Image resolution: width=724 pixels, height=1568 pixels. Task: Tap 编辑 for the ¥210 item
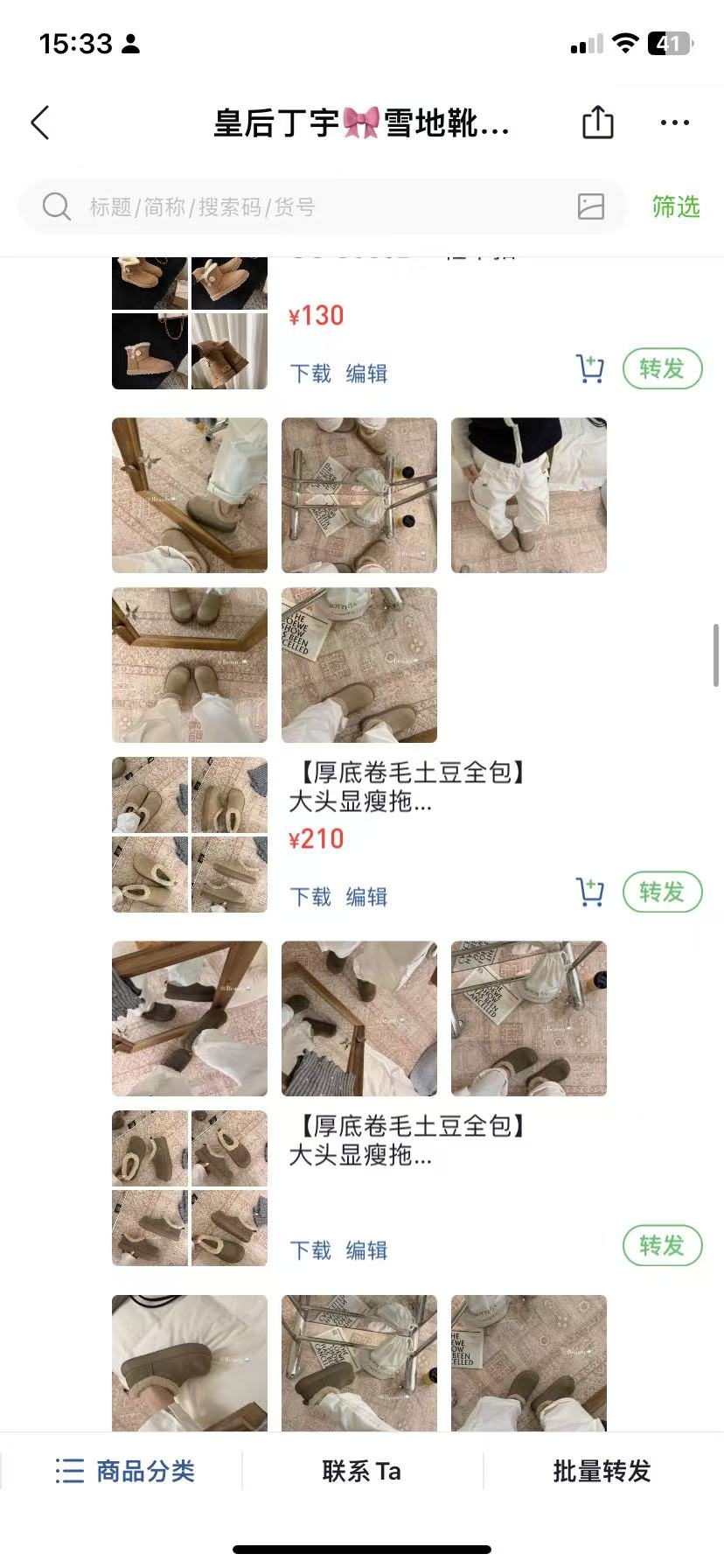[366, 897]
